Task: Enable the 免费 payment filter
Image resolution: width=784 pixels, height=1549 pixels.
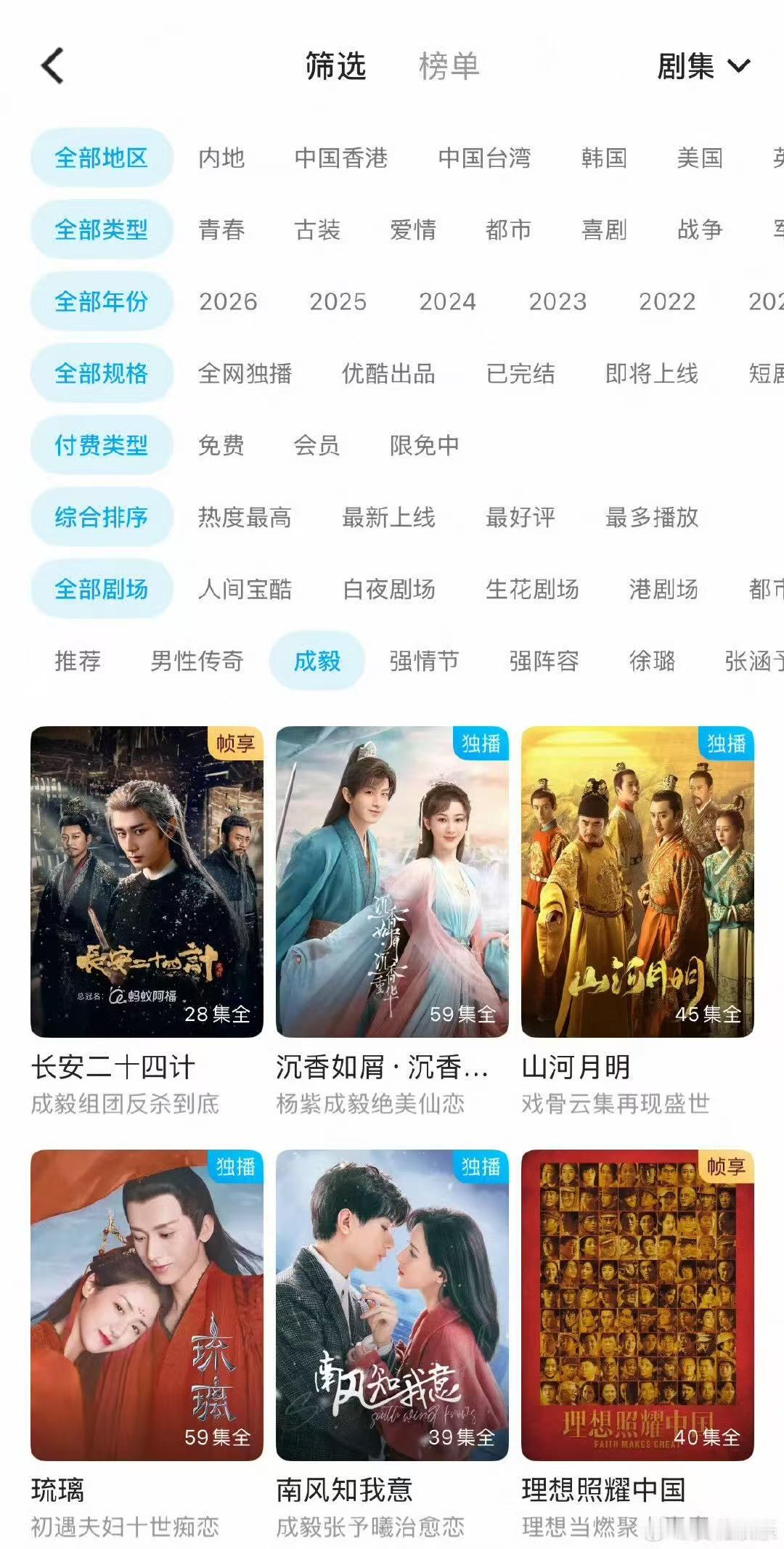Action: 221,446
